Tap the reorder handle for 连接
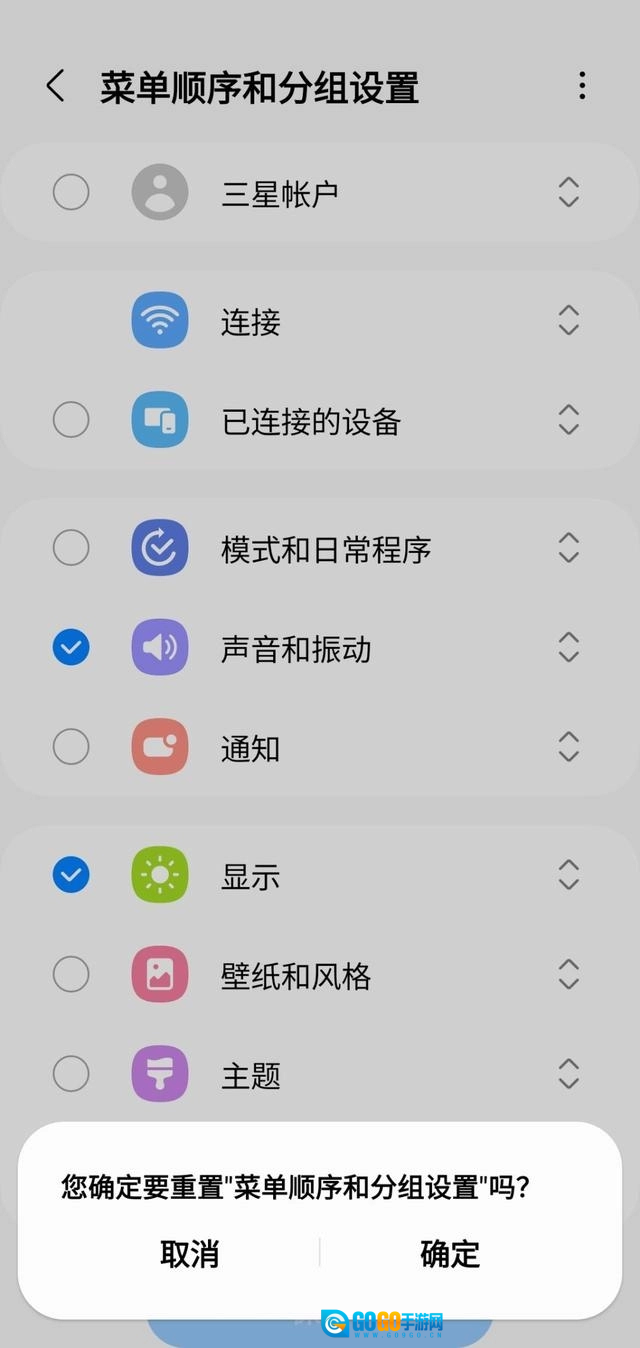This screenshot has width=640, height=1348. tap(568, 320)
